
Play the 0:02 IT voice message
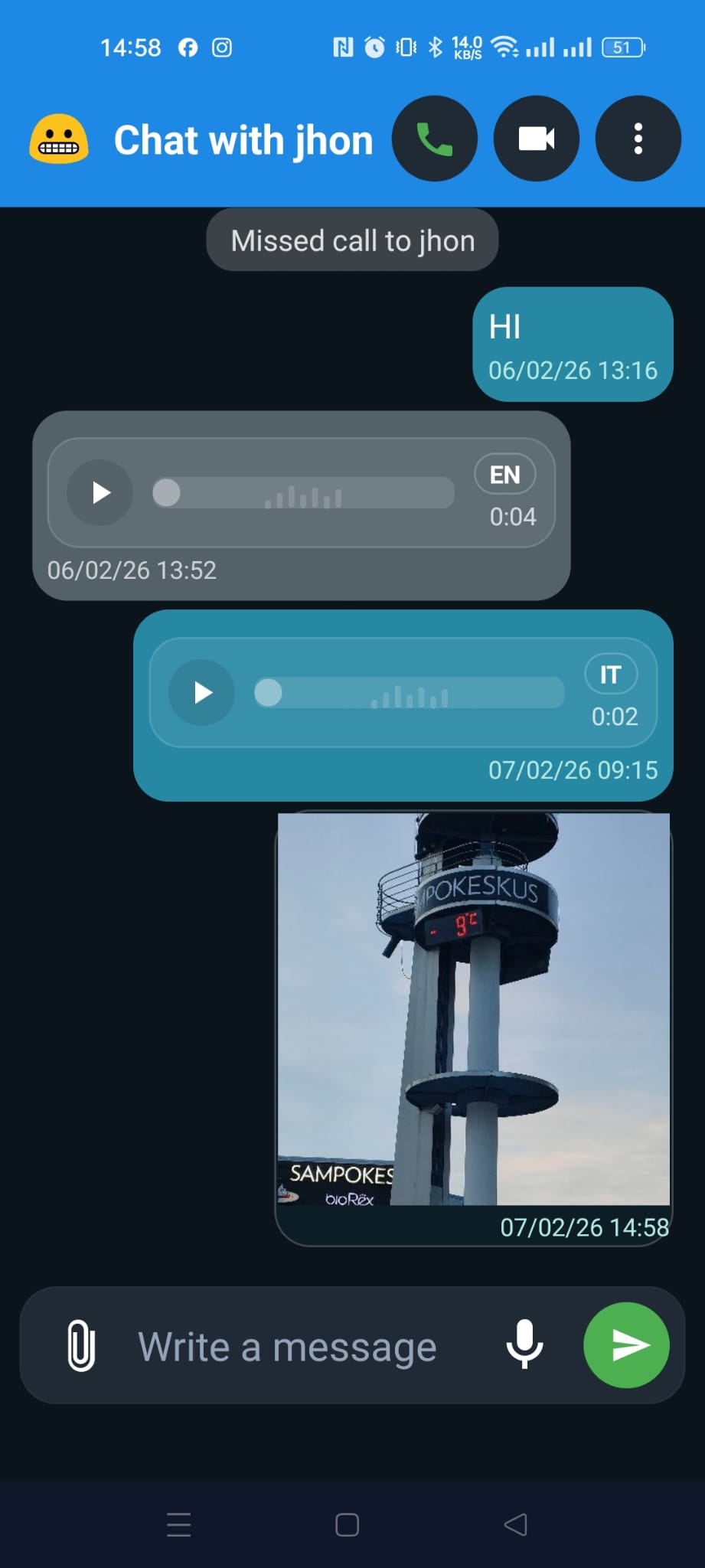tap(202, 693)
